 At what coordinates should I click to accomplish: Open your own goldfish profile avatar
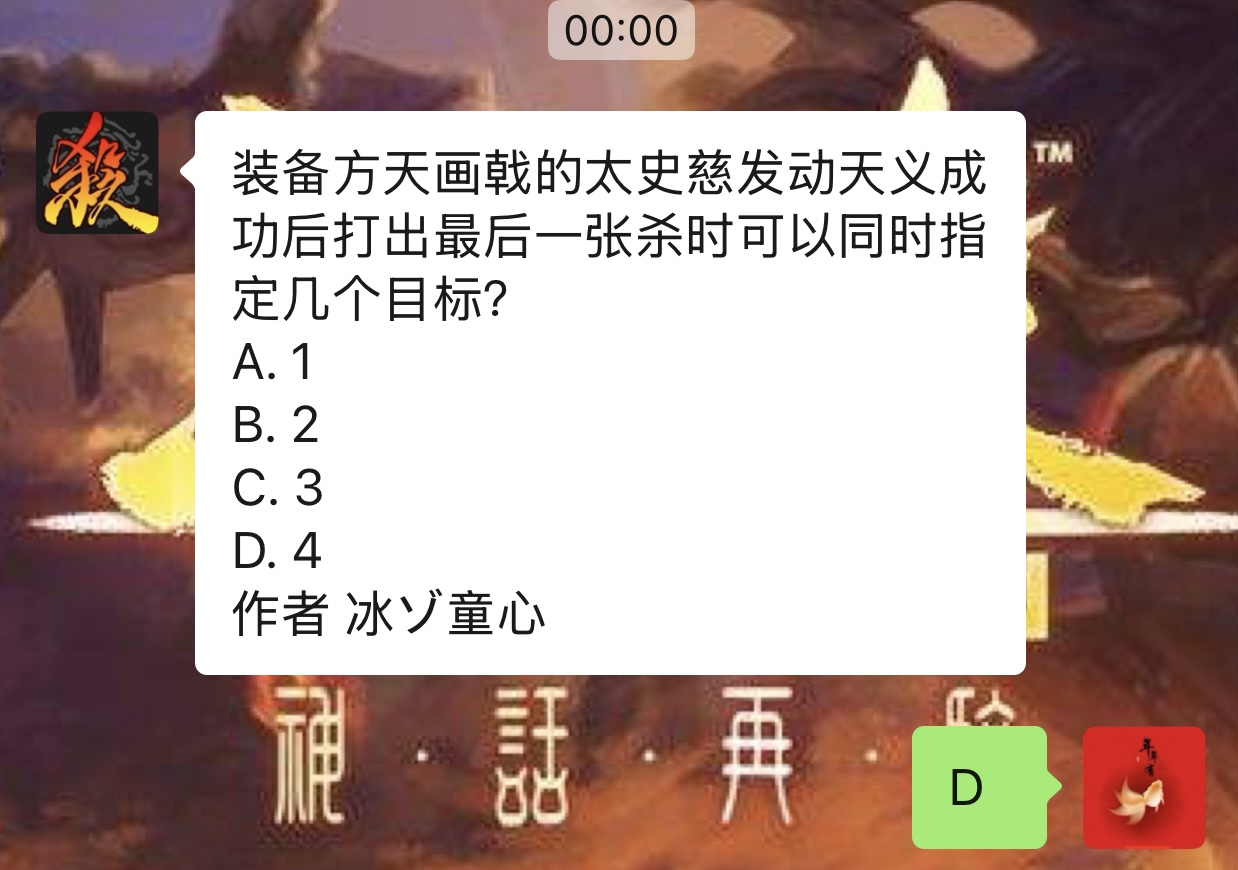[1144, 788]
